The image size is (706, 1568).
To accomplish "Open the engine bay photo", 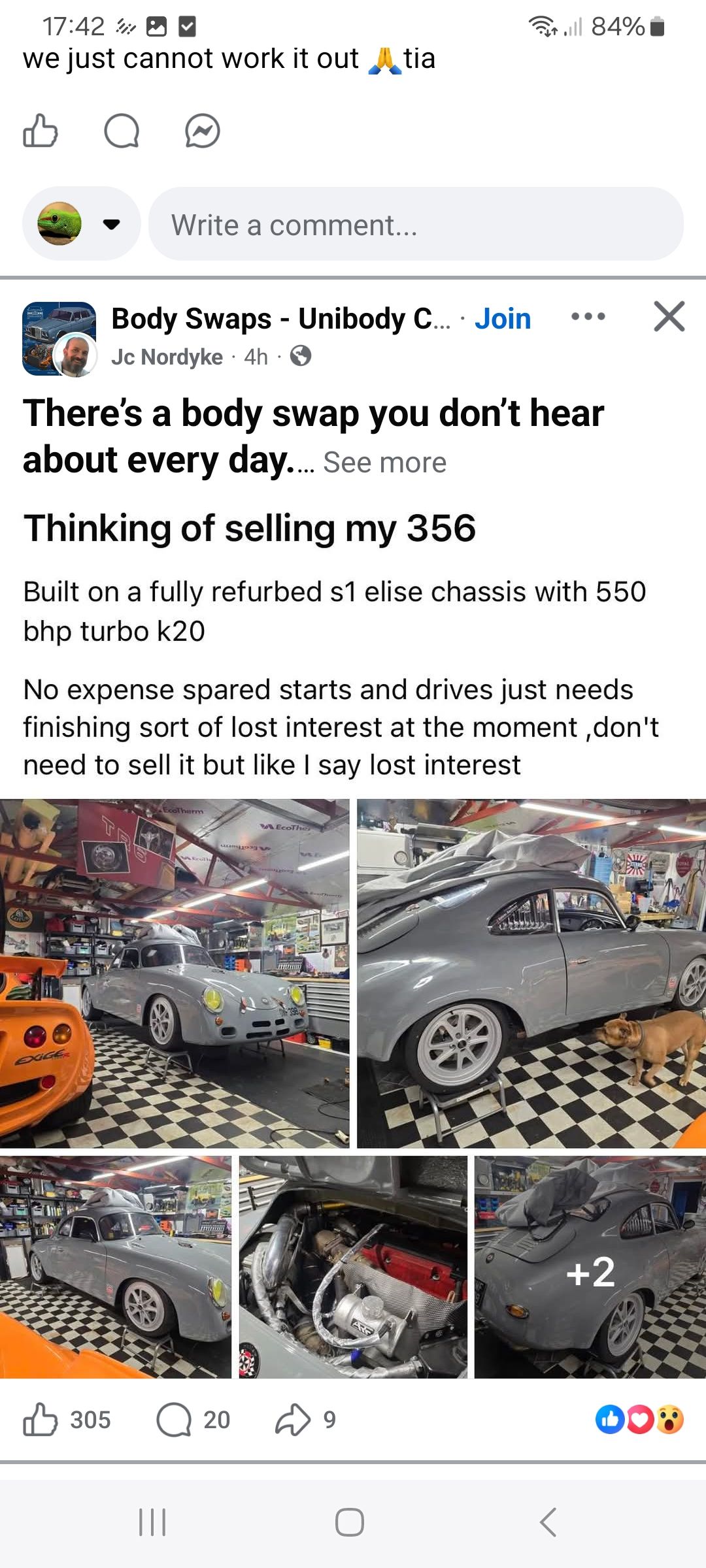I will coord(353,1267).
